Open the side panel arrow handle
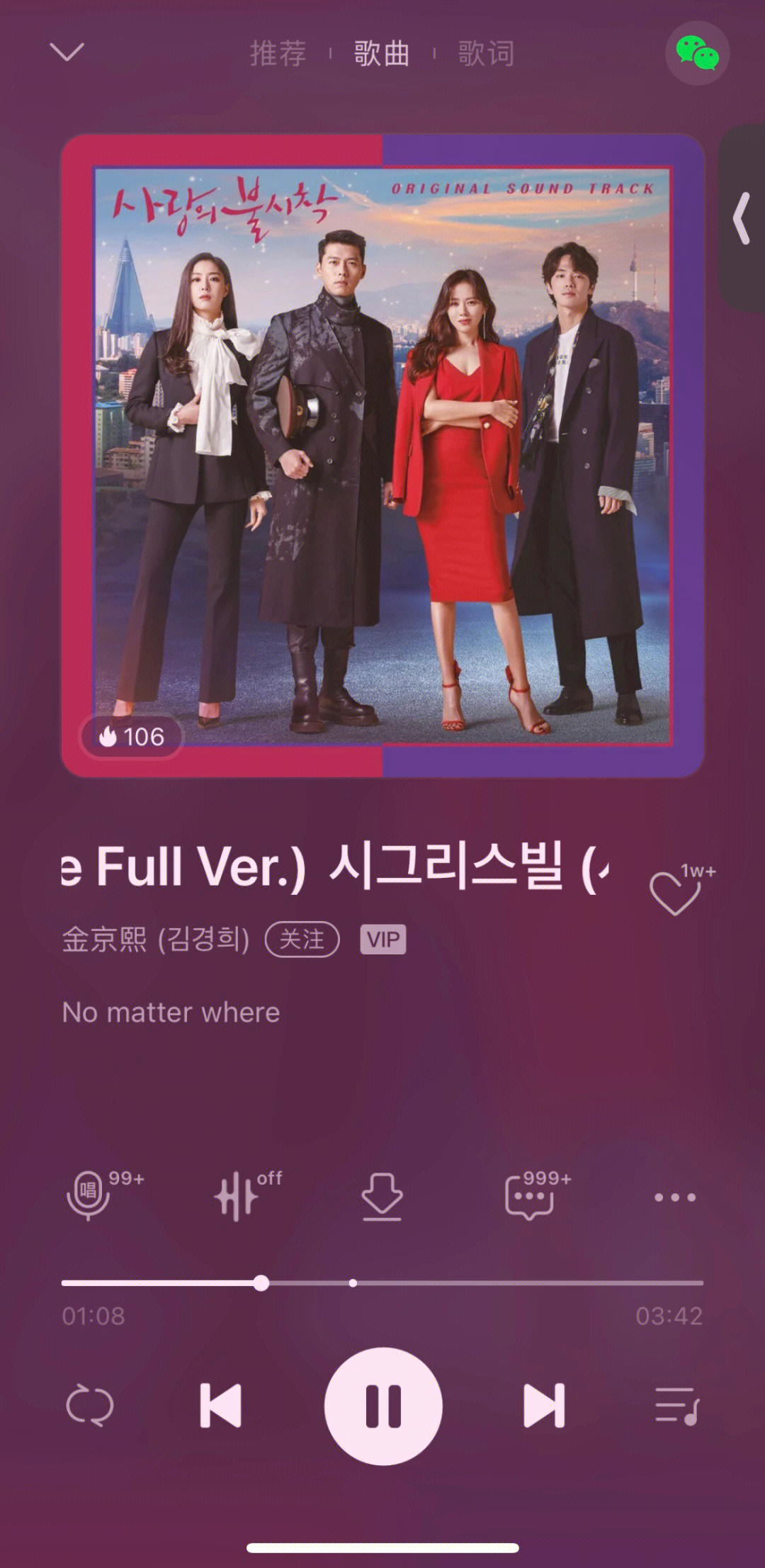 742,218
